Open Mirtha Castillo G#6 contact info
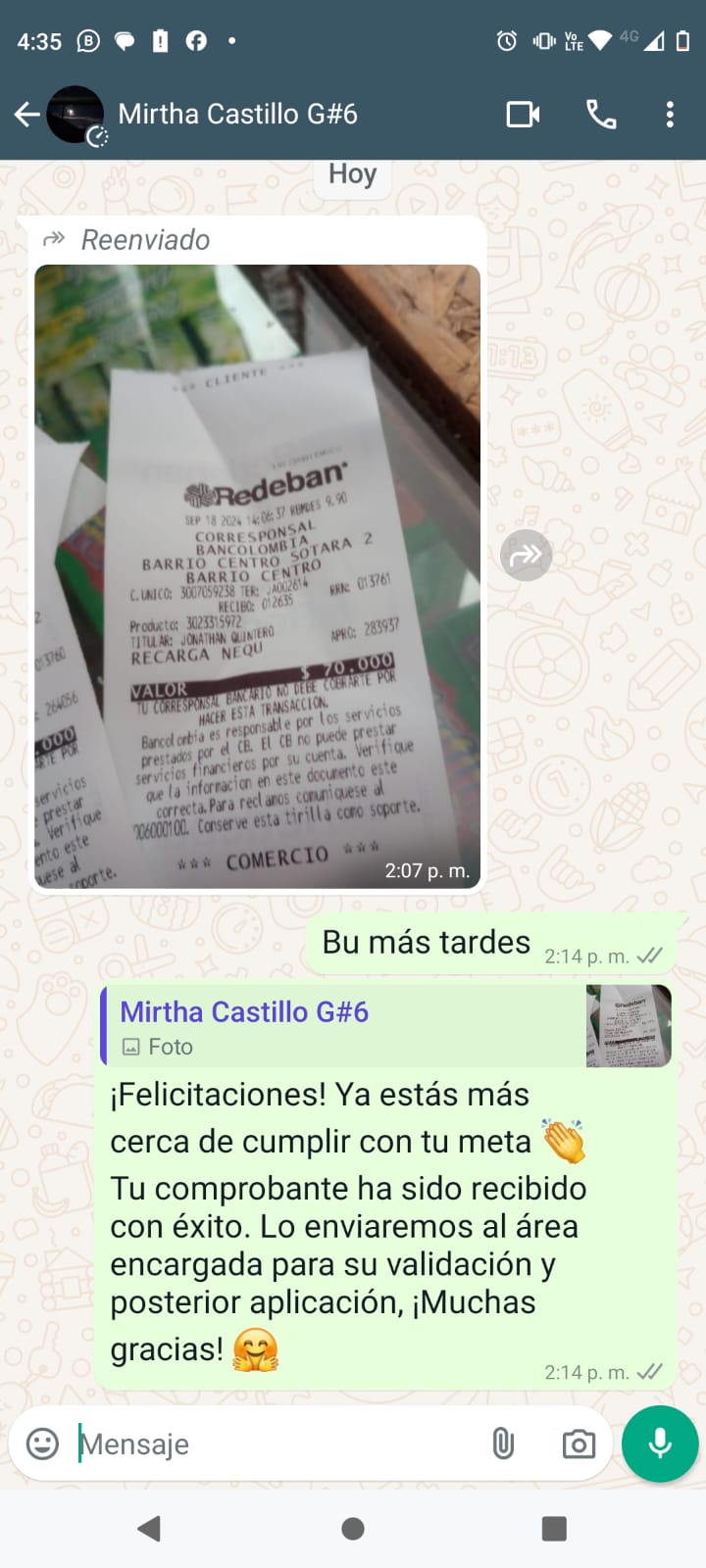 [237, 115]
